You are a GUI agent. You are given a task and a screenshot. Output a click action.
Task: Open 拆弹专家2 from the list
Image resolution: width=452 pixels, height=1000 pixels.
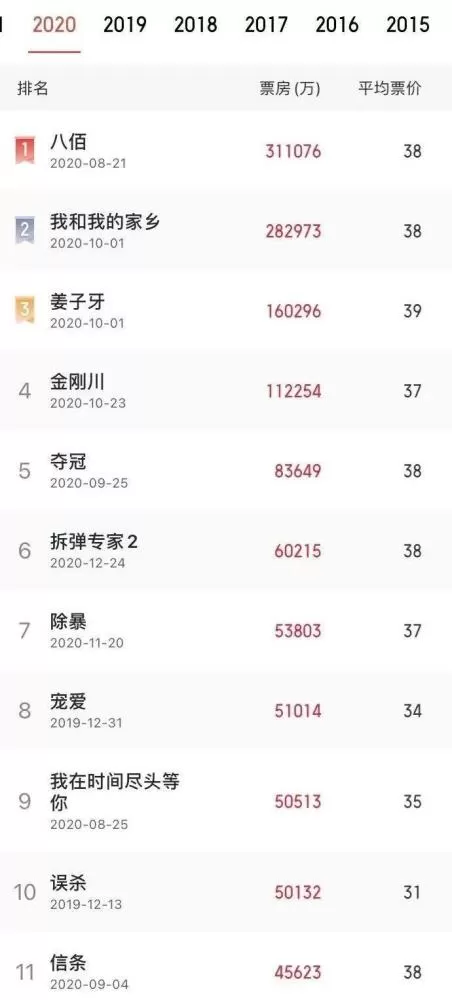226,550
